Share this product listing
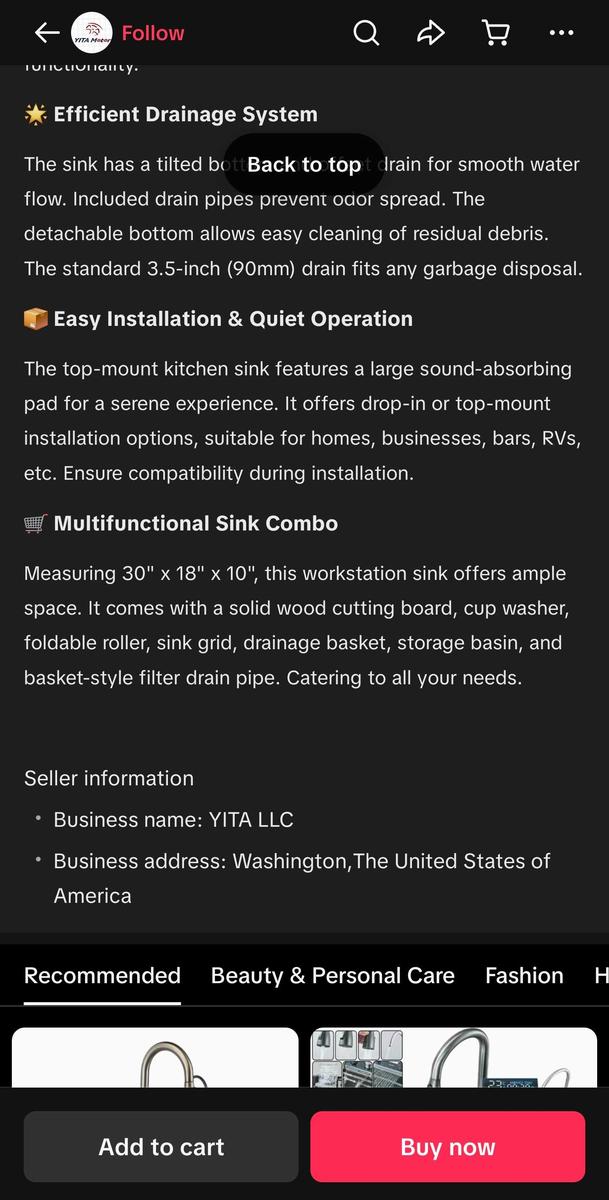This screenshot has width=609, height=1200. [x=430, y=33]
